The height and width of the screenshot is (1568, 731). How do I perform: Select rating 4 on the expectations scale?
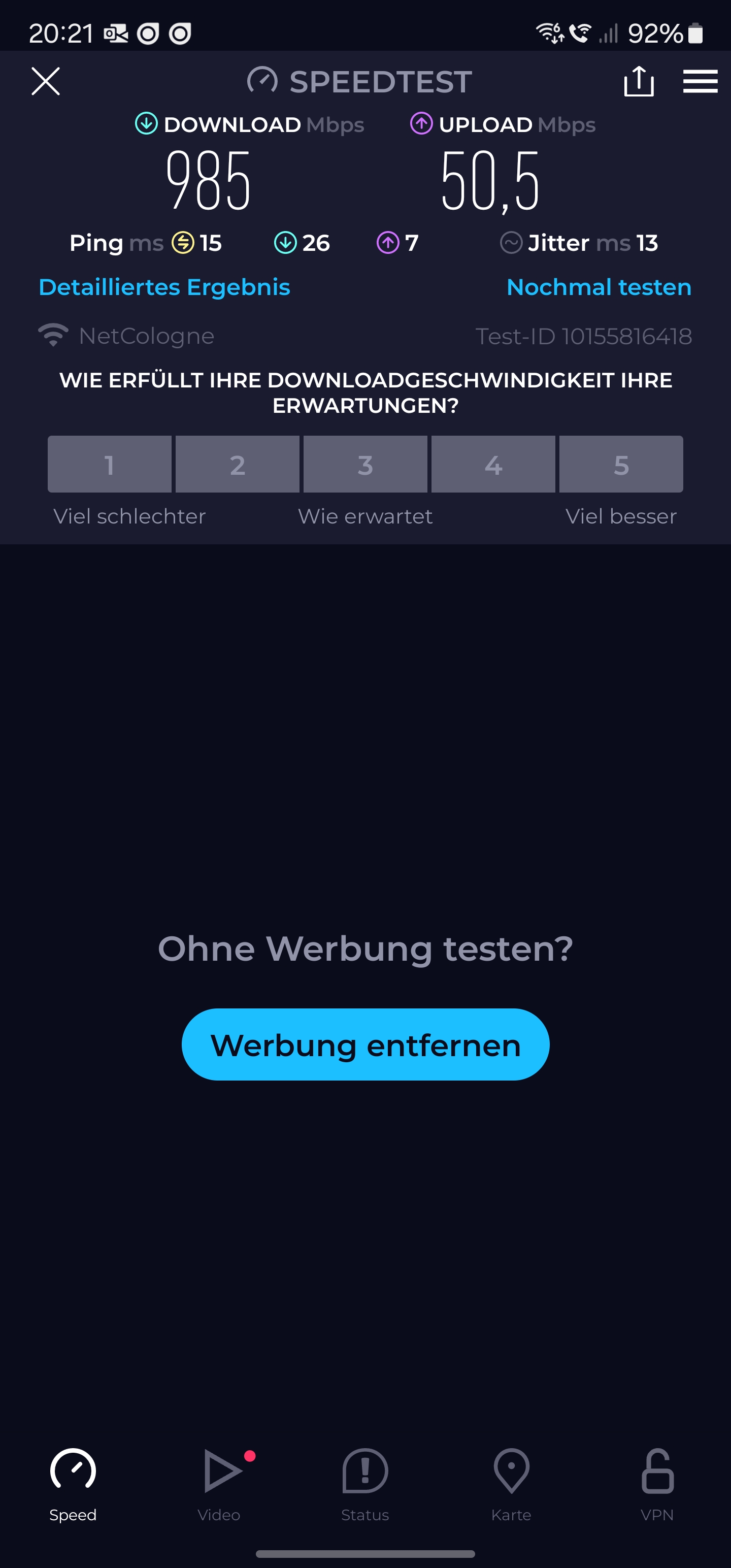[x=493, y=465]
